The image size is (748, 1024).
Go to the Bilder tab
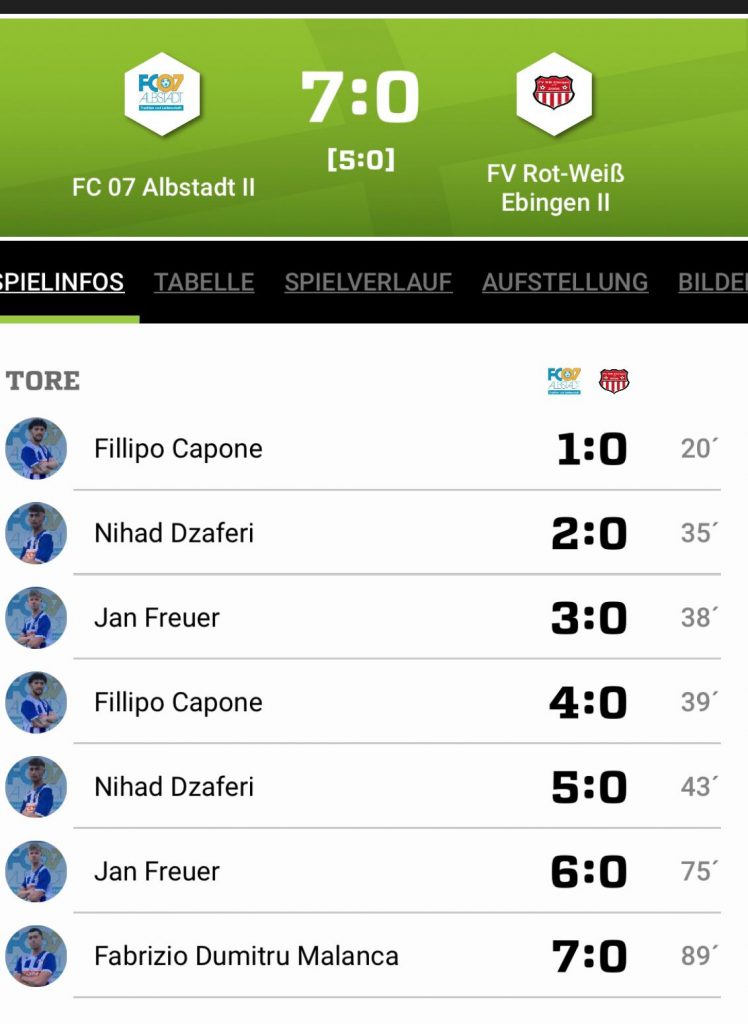pos(712,283)
